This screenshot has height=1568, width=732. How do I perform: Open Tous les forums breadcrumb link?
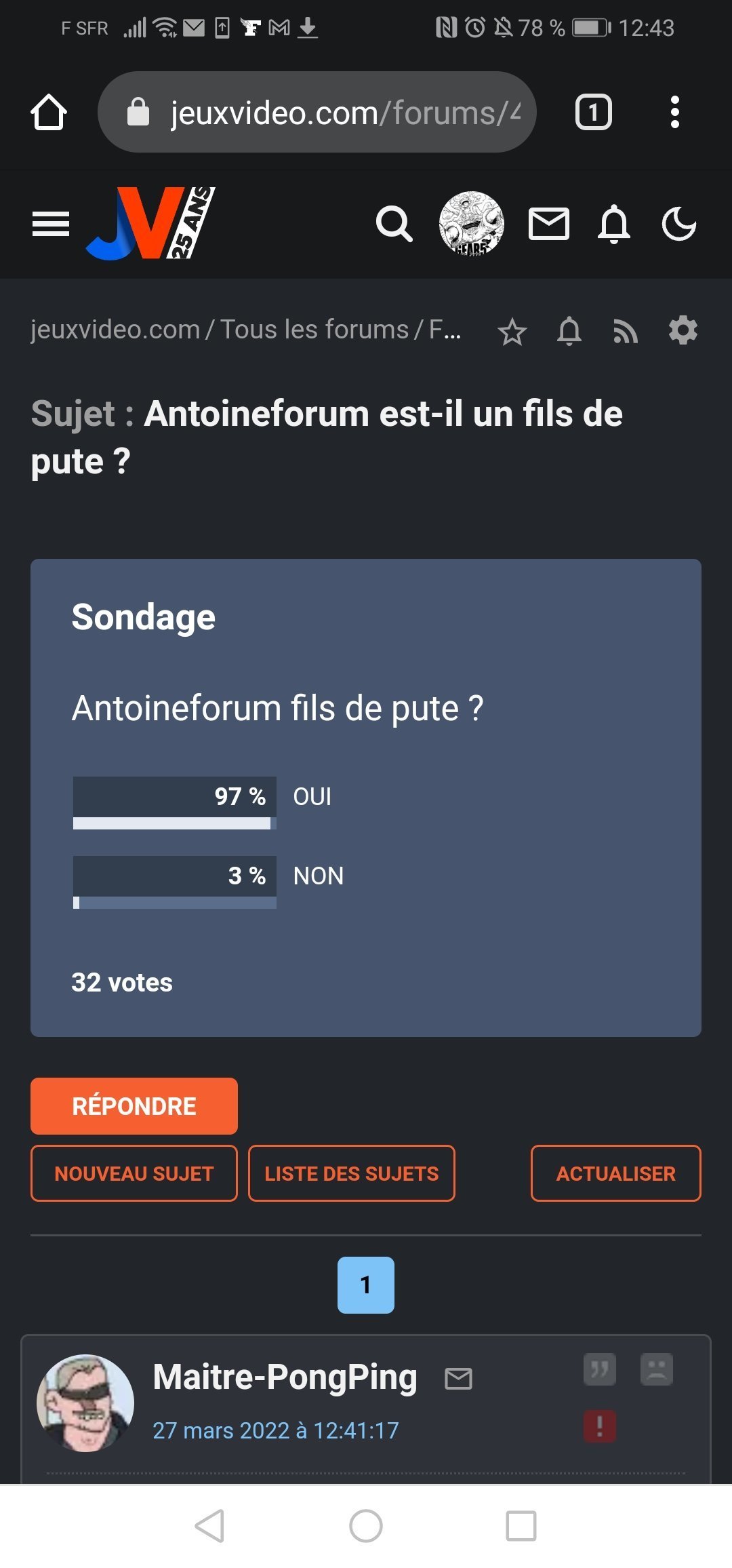[314, 330]
